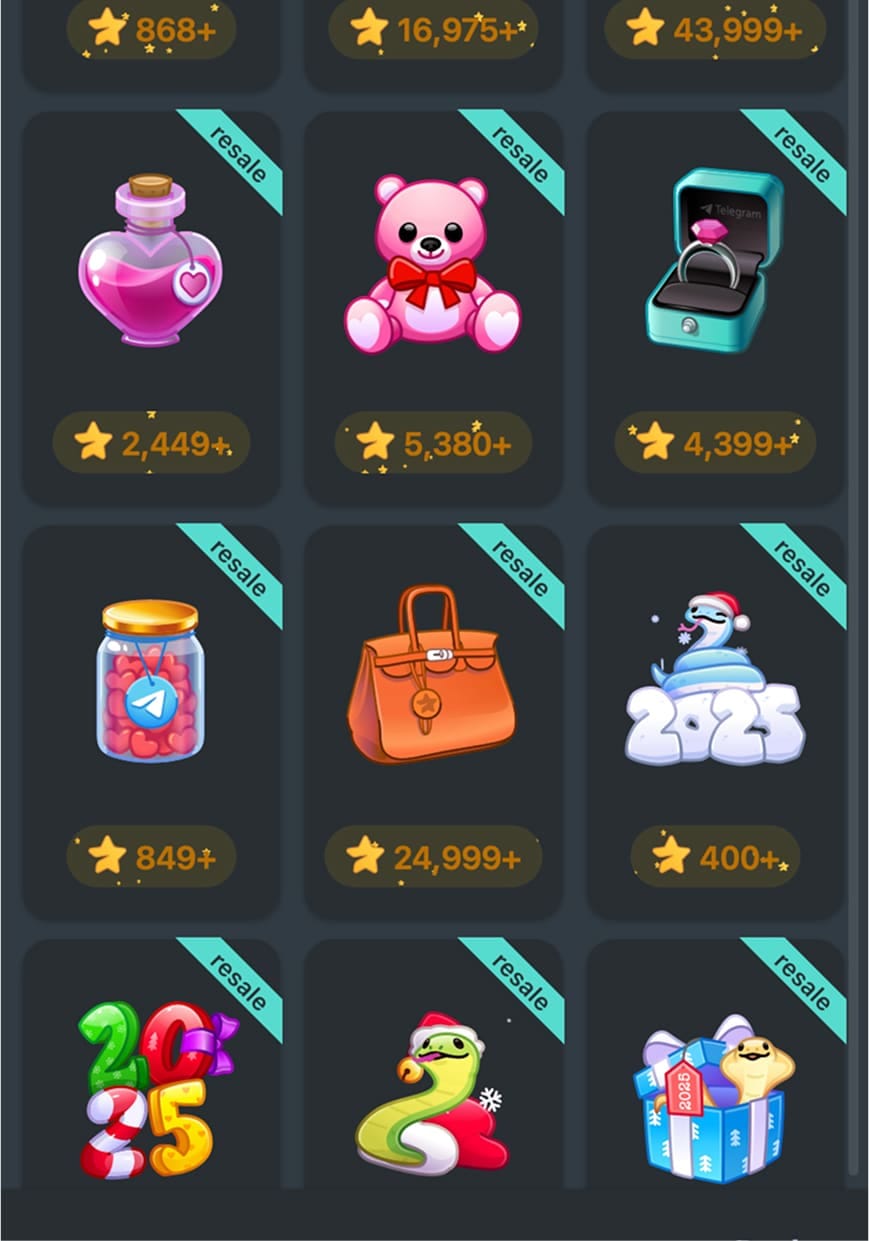Select the pink teddy bear gift
The height and width of the screenshot is (1241, 869).
432,265
